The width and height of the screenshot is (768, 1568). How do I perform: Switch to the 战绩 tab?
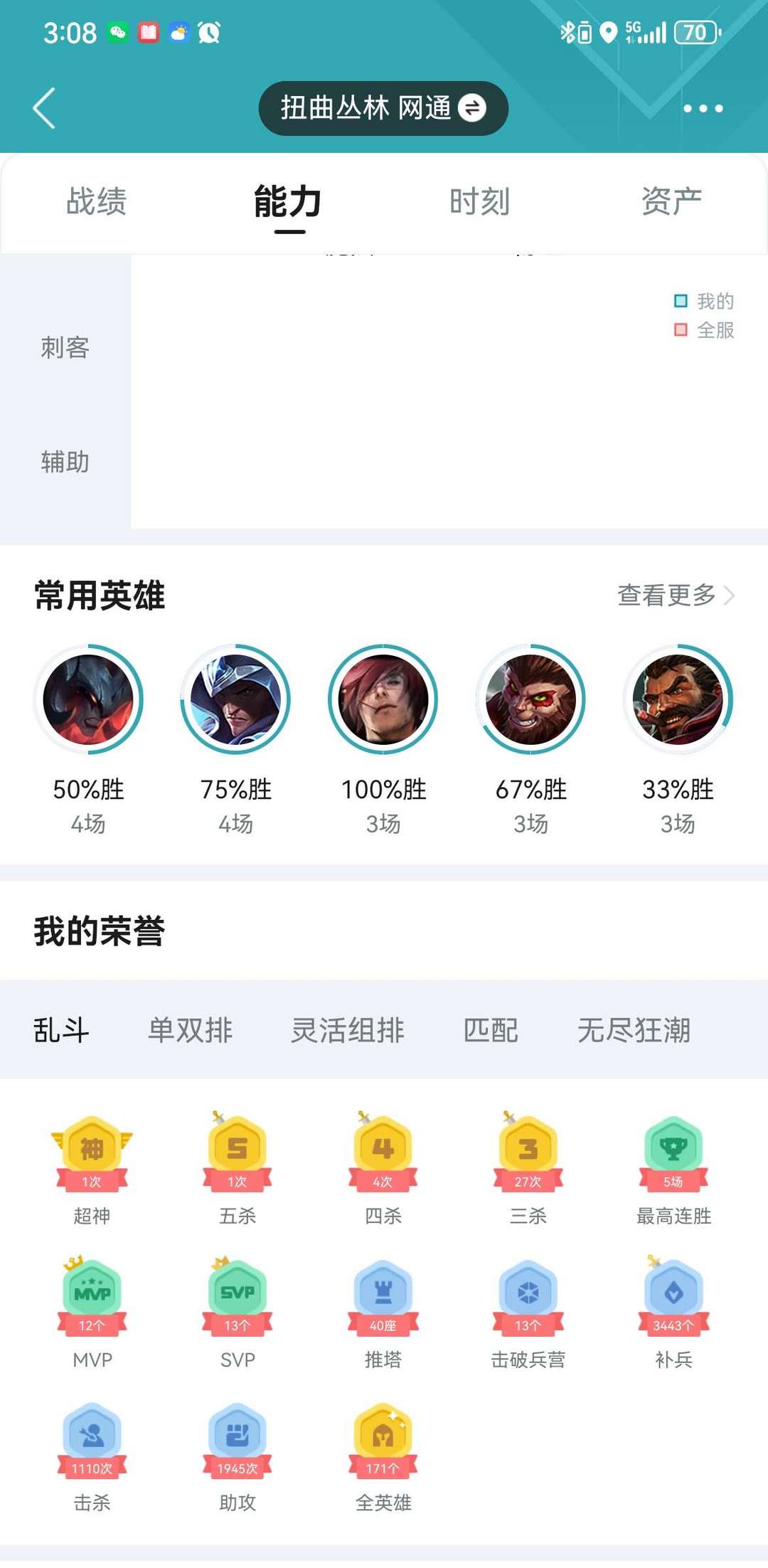(x=96, y=201)
